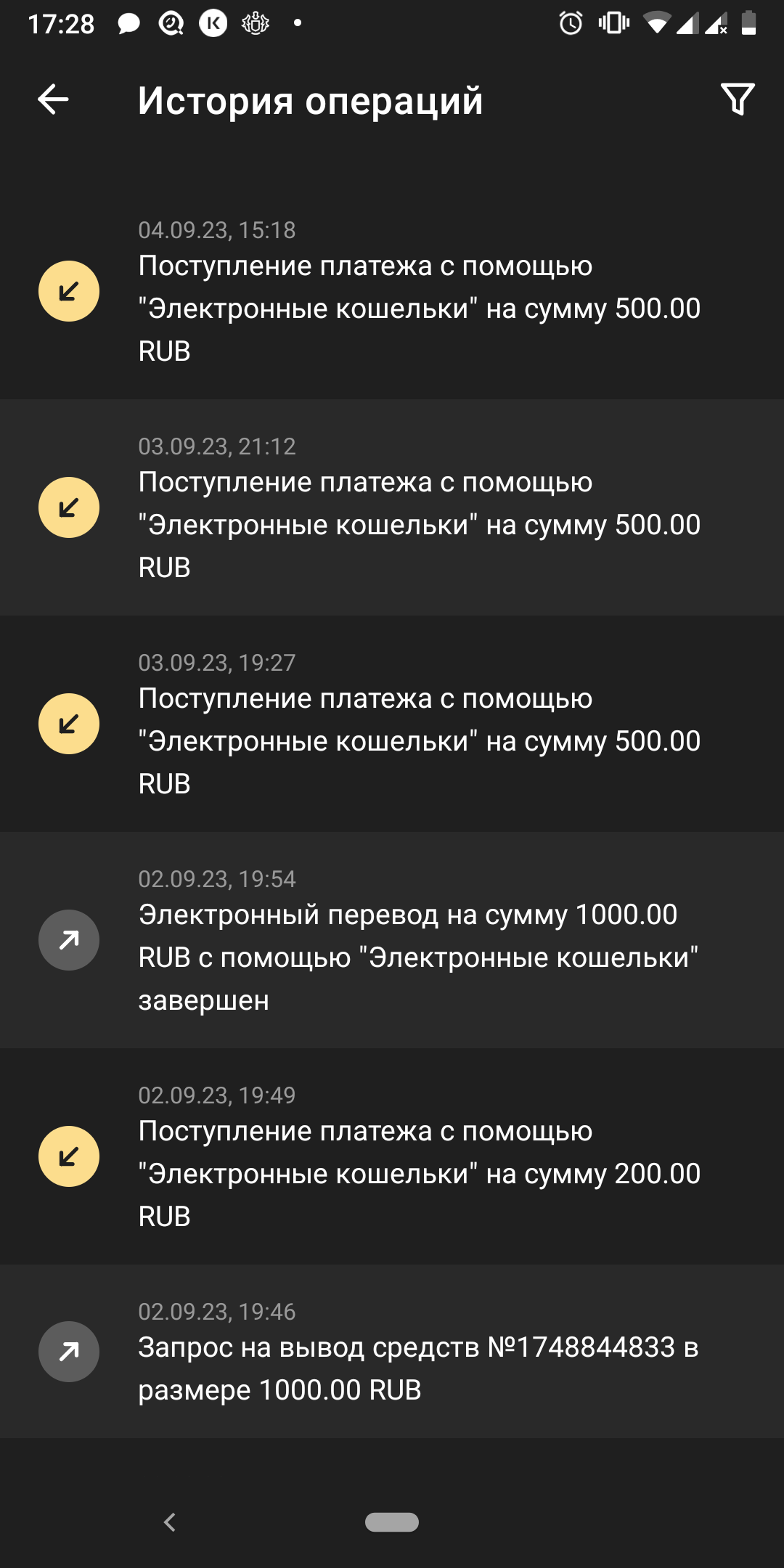Select the 03.09.23, 21:12 payment entry
784x1568 pixels.
[x=392, y=508]
